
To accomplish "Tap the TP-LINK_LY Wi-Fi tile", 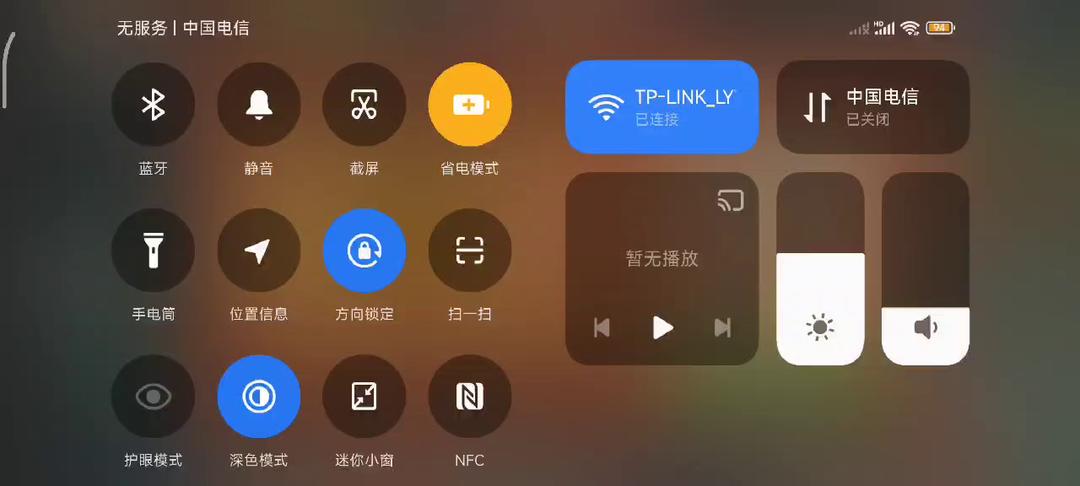I will click(662, 107).
